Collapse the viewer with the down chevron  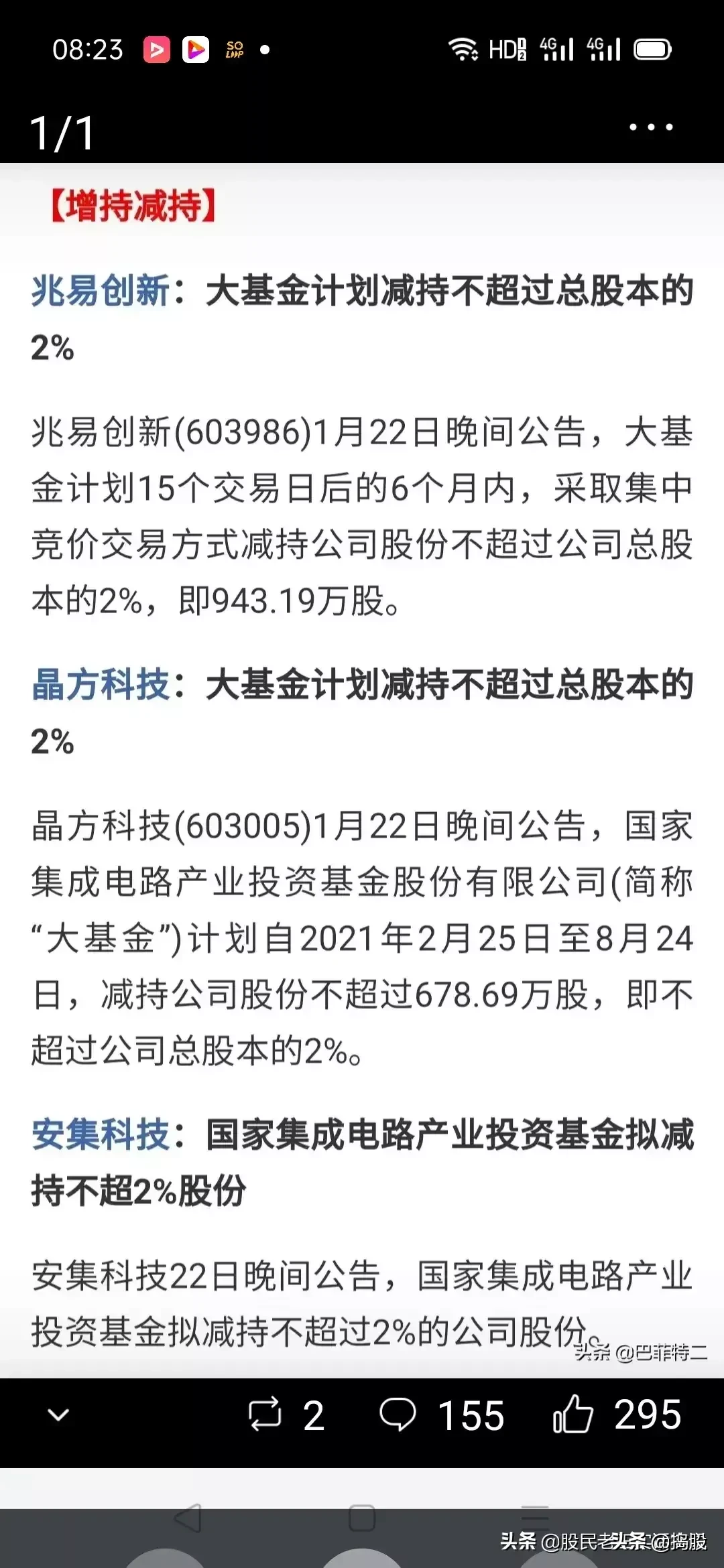tap(58, 1415)
